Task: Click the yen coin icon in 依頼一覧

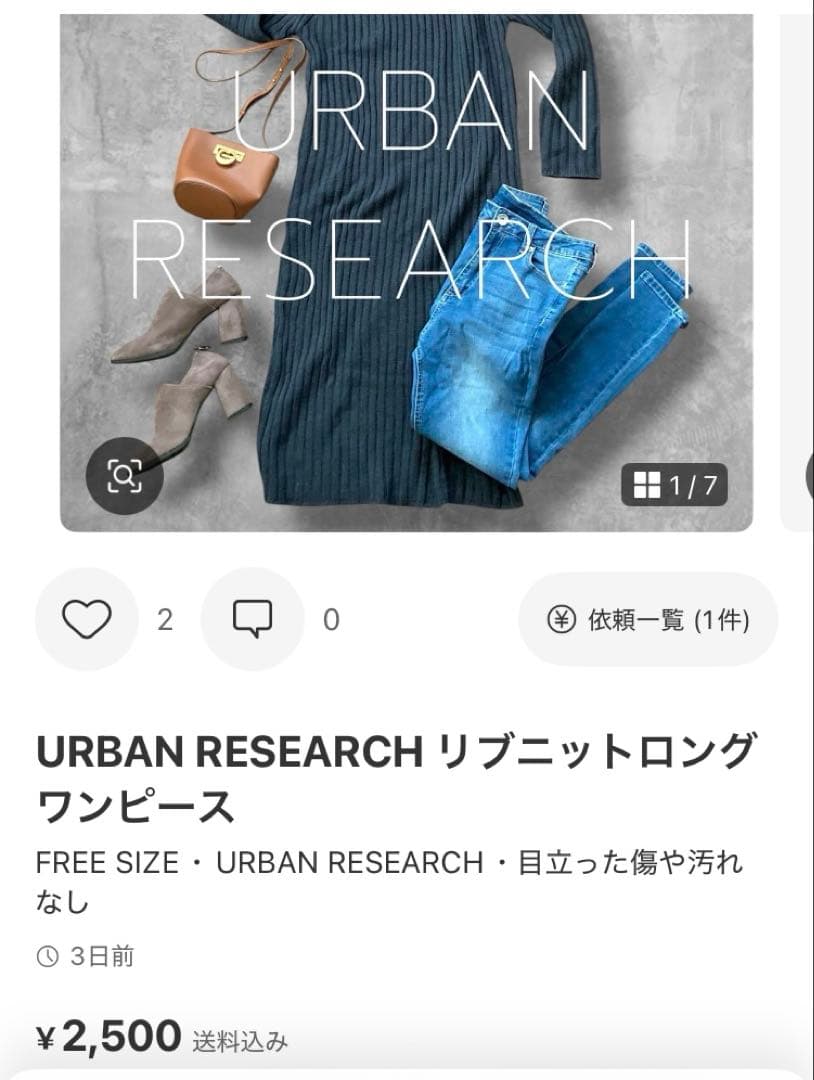Action: 563,619
